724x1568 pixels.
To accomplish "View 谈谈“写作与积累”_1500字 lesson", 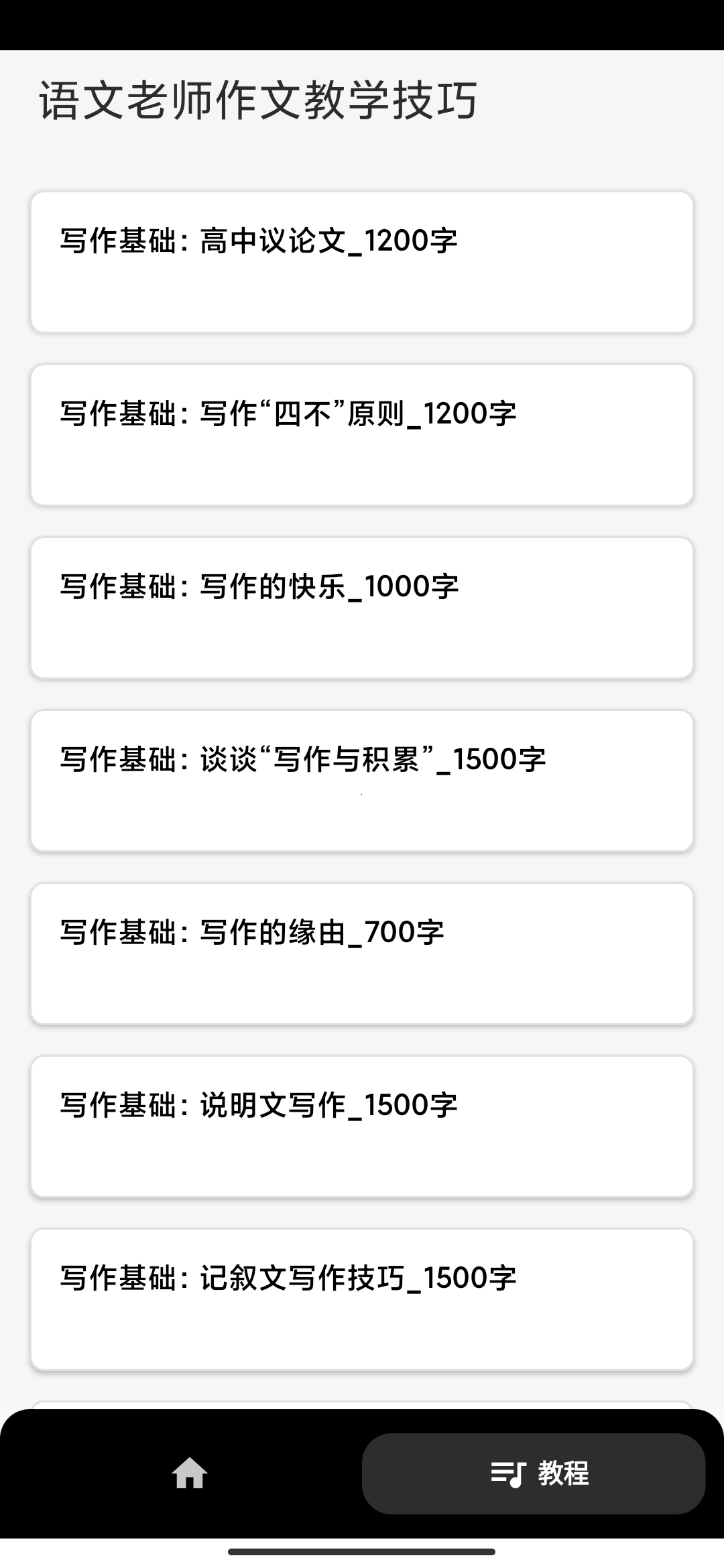I will [x=362, y=781].
